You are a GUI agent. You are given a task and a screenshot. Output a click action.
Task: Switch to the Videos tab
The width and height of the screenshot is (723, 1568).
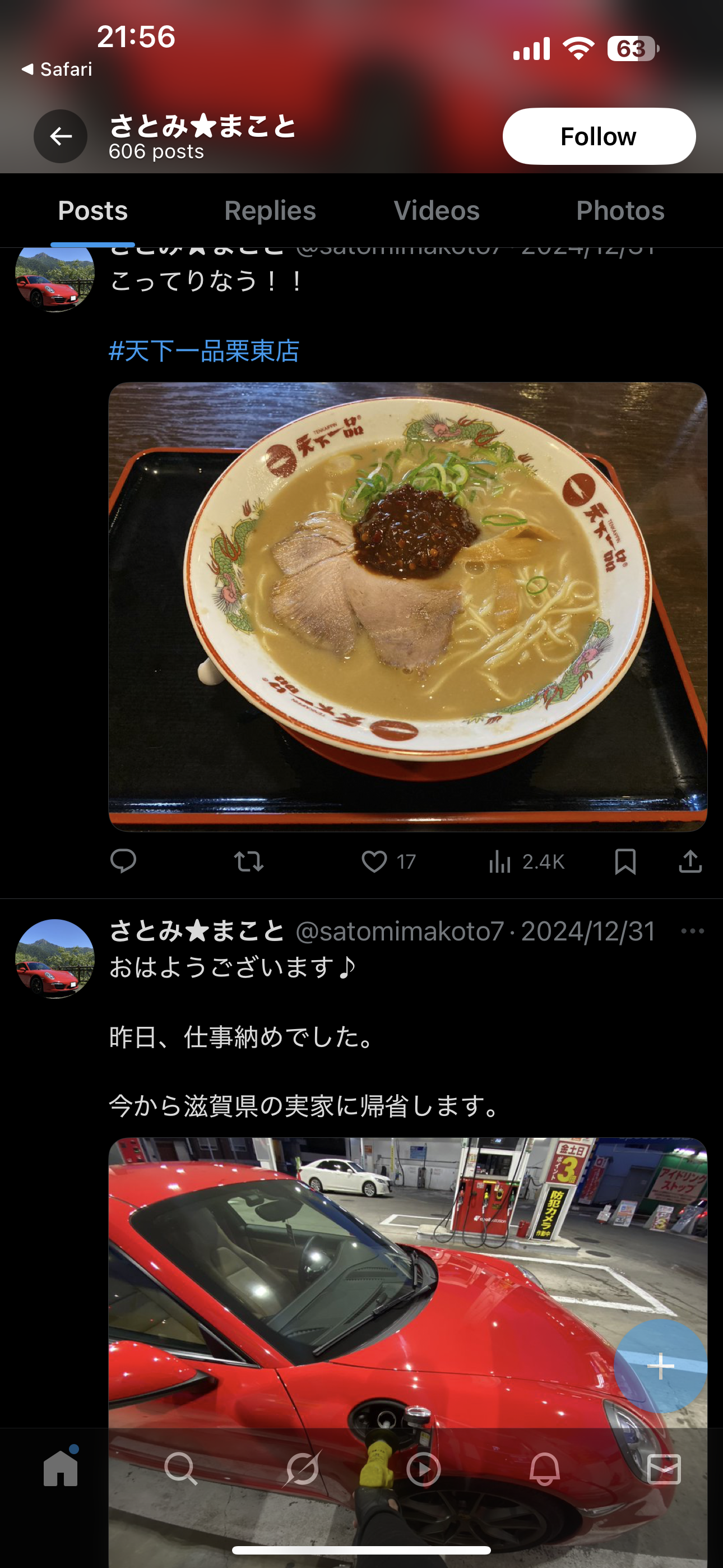(x=437, y=211)
